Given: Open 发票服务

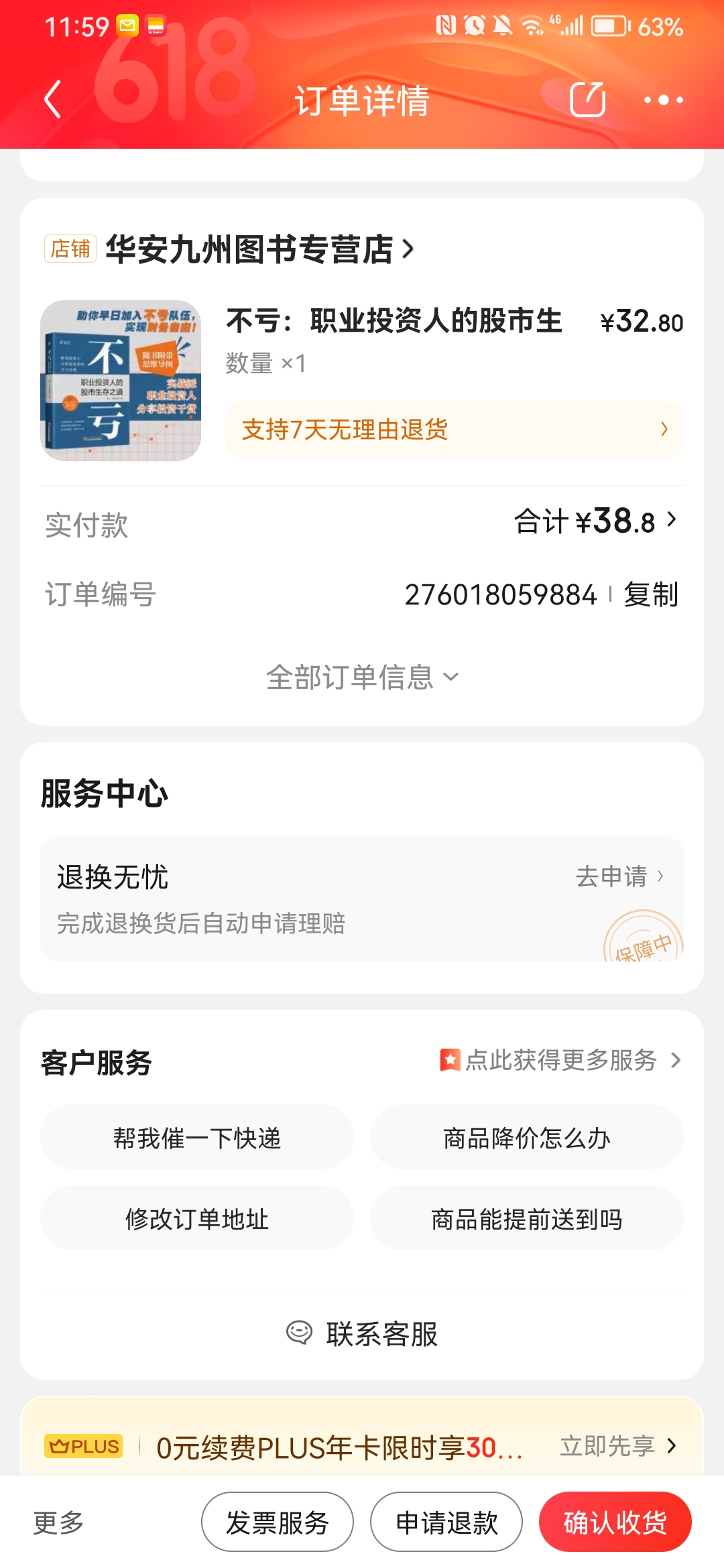Looking at the screenshot, I should coord(277,1522).
